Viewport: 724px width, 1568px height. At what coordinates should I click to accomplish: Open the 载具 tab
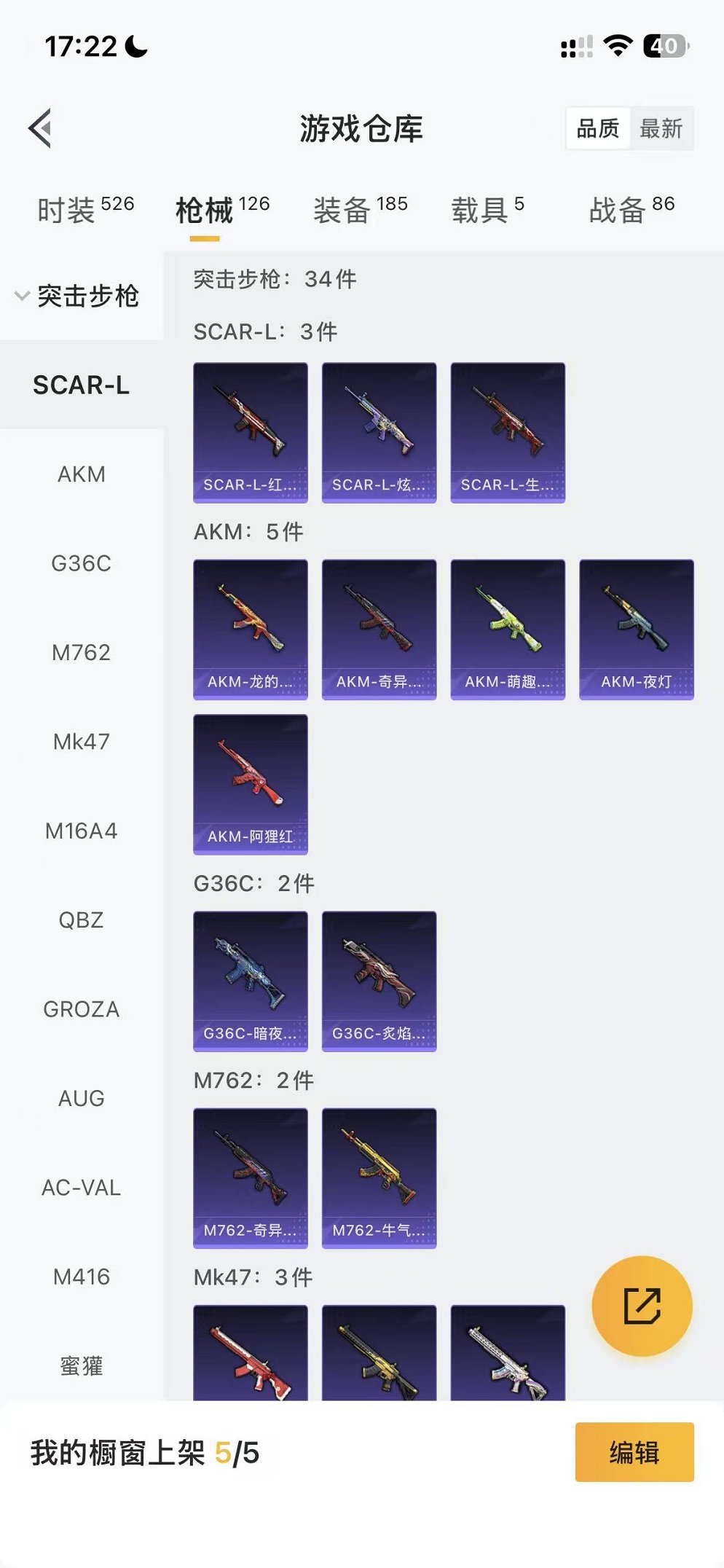pyautogui.click(x=487, y=210)
